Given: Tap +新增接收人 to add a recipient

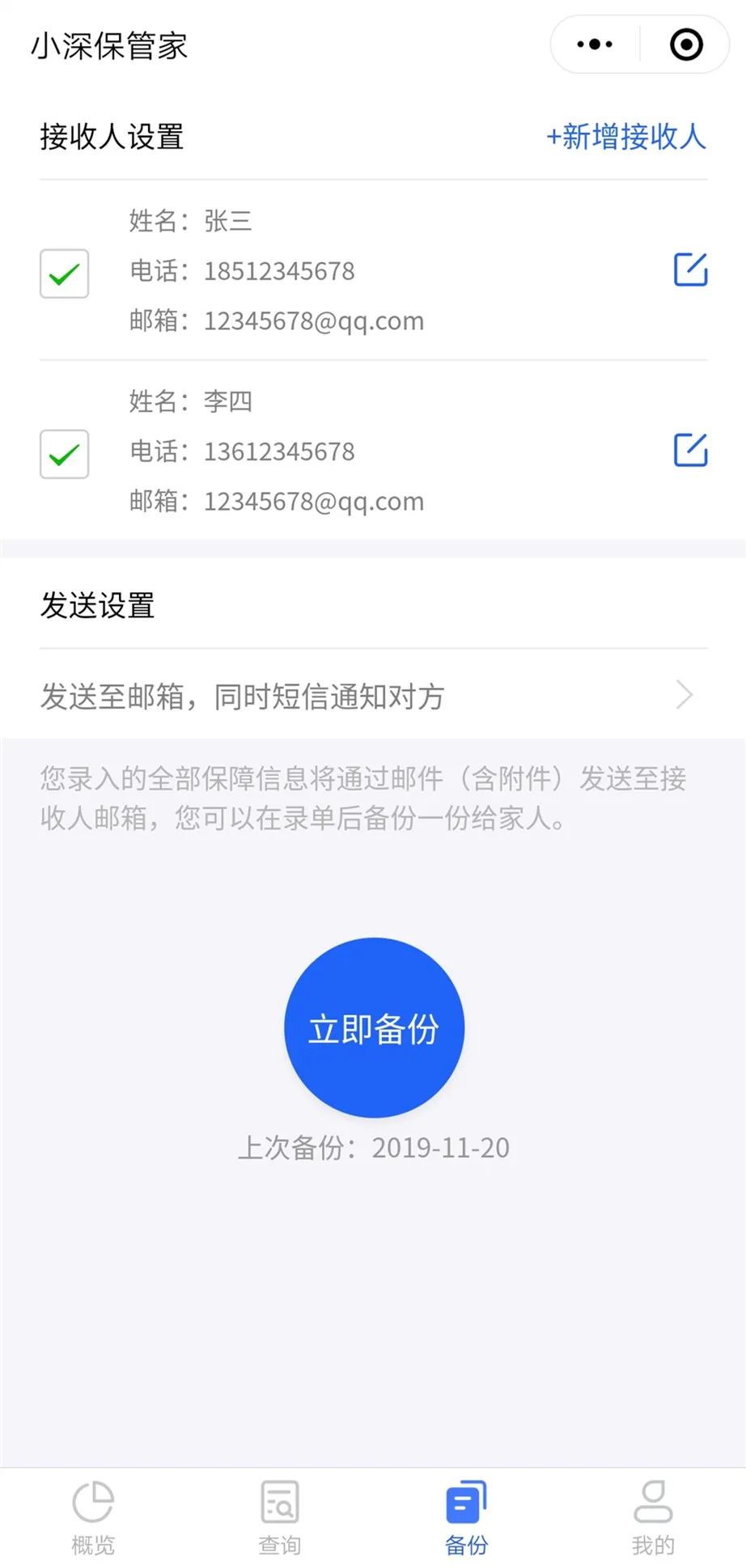Looking at the screenshot, I should pyautogui.click(x=626, y=136).
